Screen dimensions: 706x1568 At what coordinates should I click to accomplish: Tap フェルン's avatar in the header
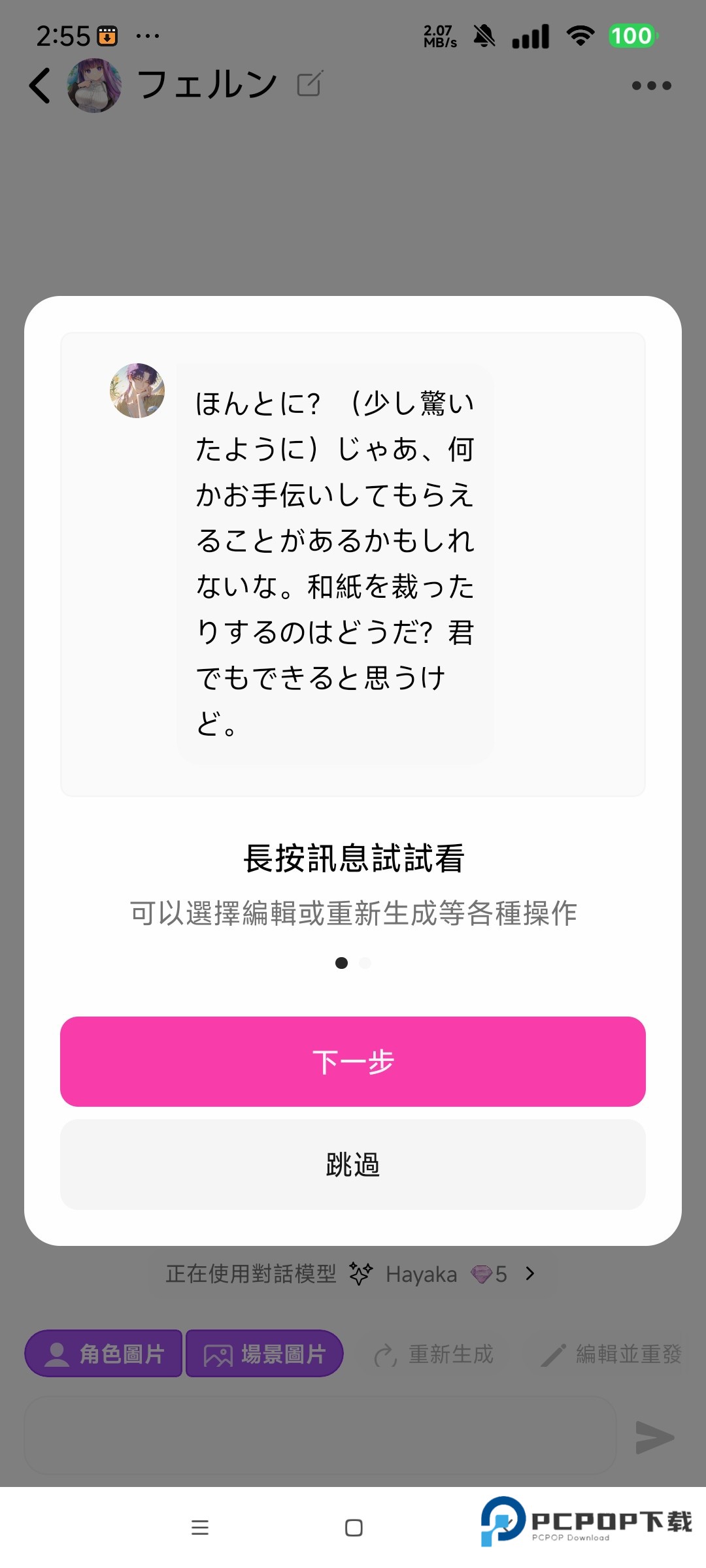pos(93,85)
